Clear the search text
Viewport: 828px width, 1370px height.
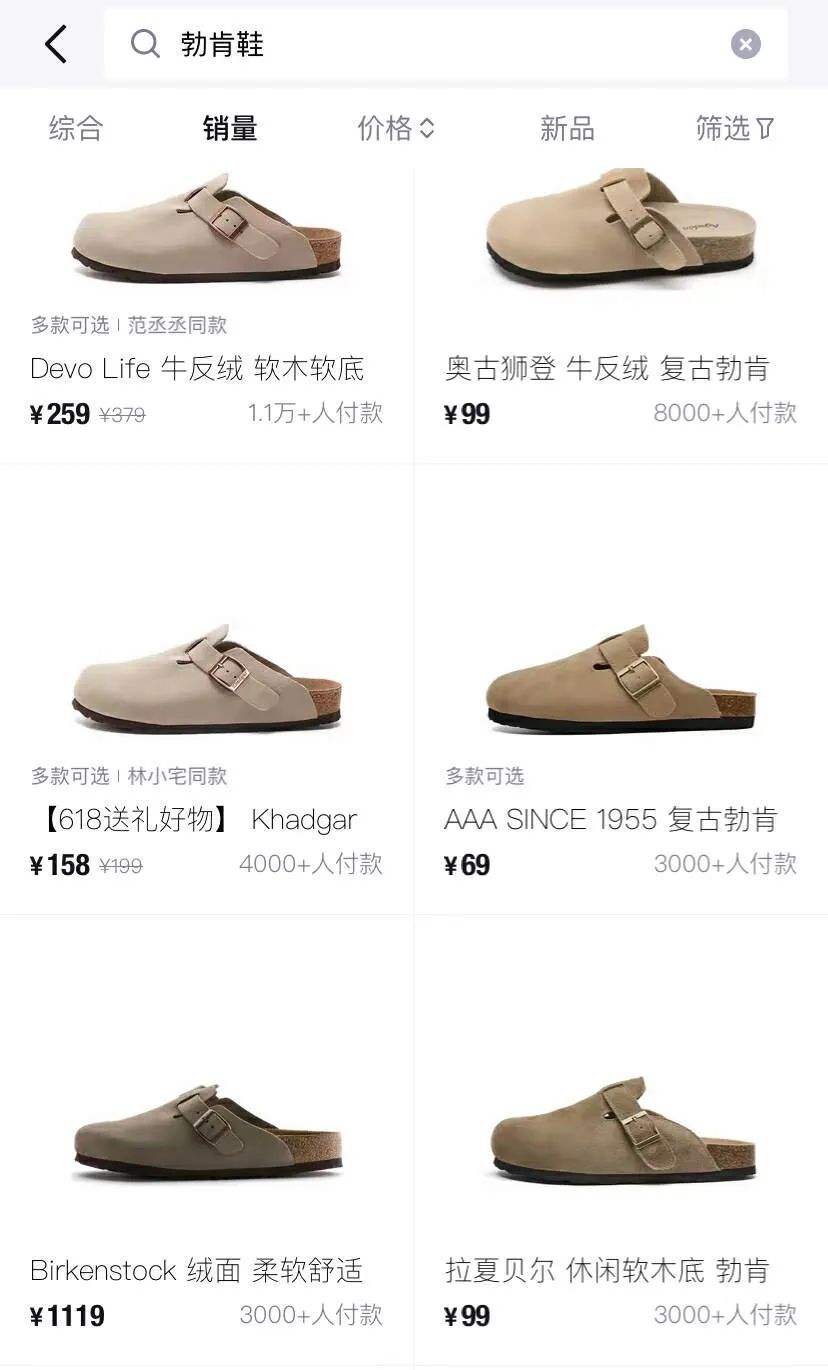coord(745,45)
